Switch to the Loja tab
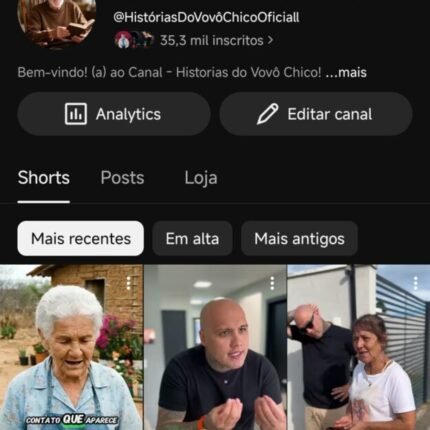This screenshot has width=430, height=430. point(201,178)
